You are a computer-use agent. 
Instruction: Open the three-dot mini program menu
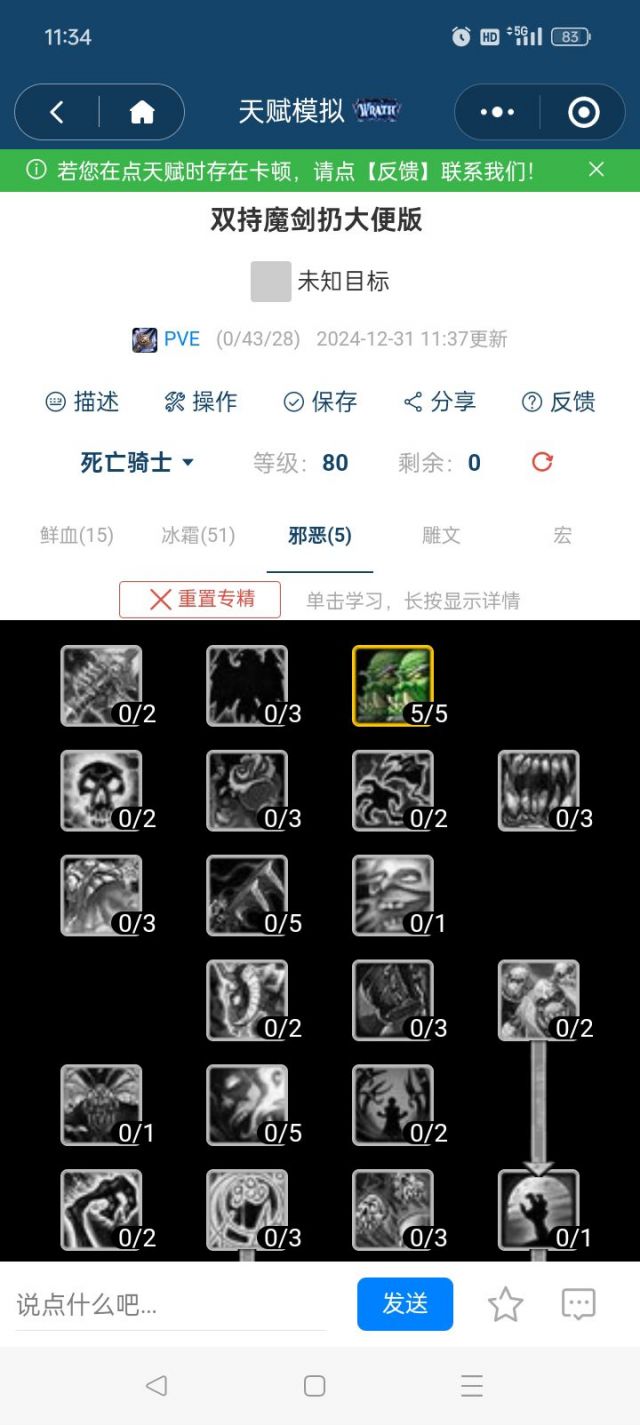[x=497, y=112]
